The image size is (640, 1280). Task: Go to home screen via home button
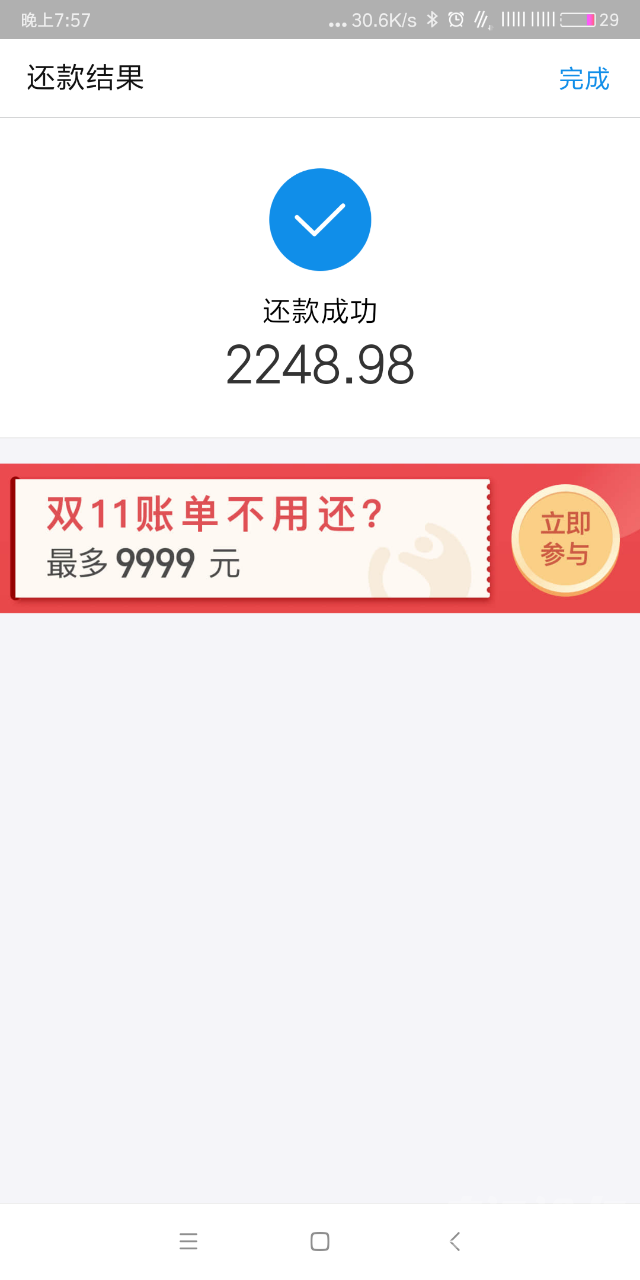click(x=320, y=1241)
